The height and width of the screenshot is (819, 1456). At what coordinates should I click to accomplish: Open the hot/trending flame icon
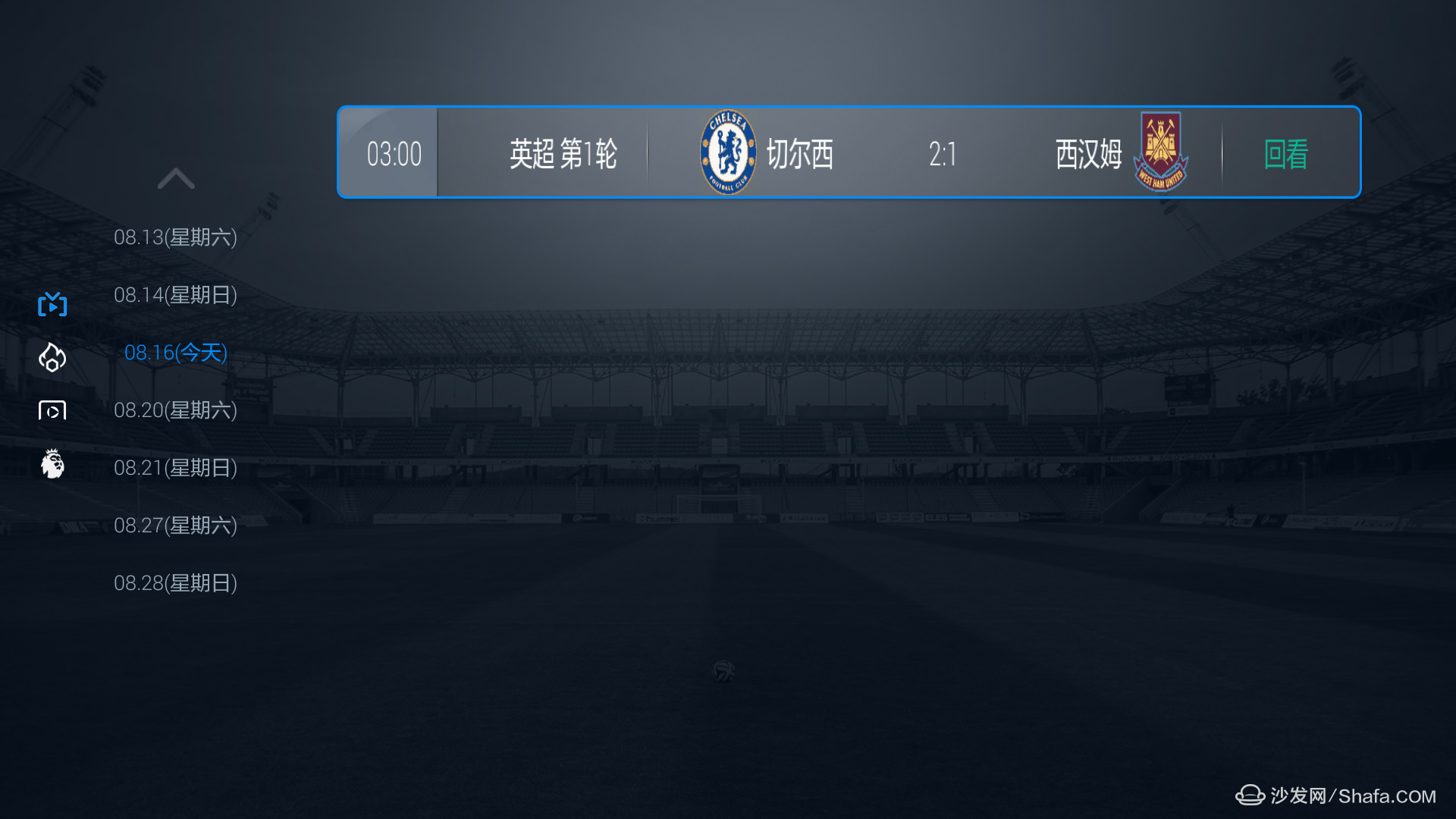[x=52, y=357]
